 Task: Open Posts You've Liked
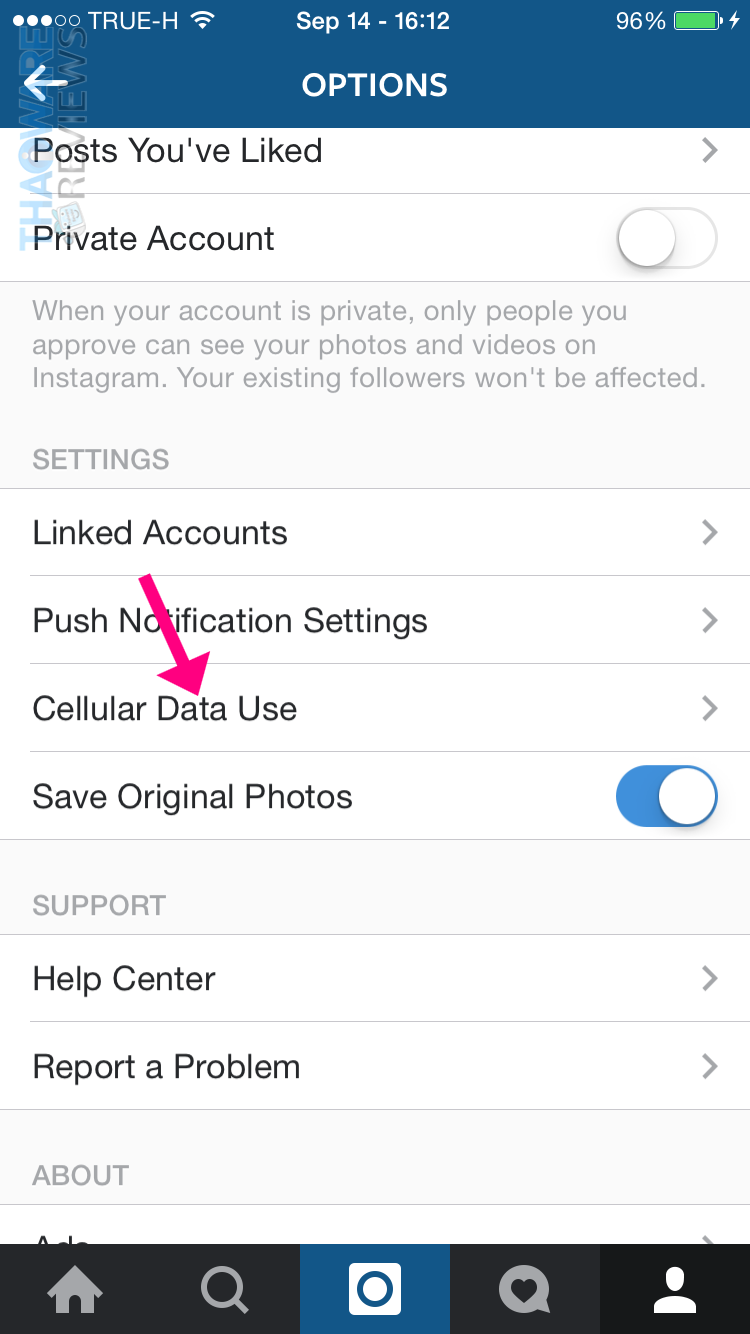point(375,152)
